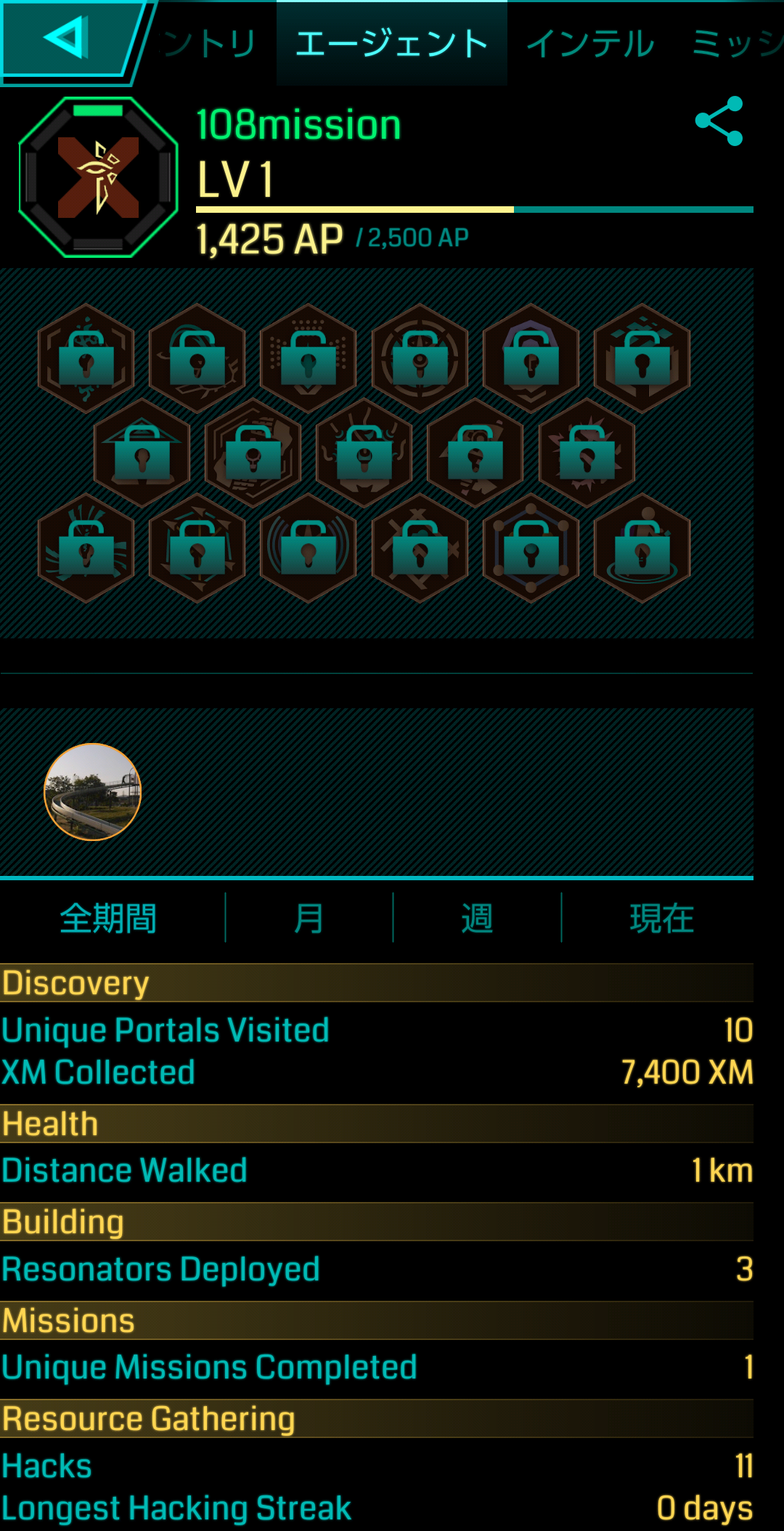
Task: Show 現在 stats
Action: [661, 918]
